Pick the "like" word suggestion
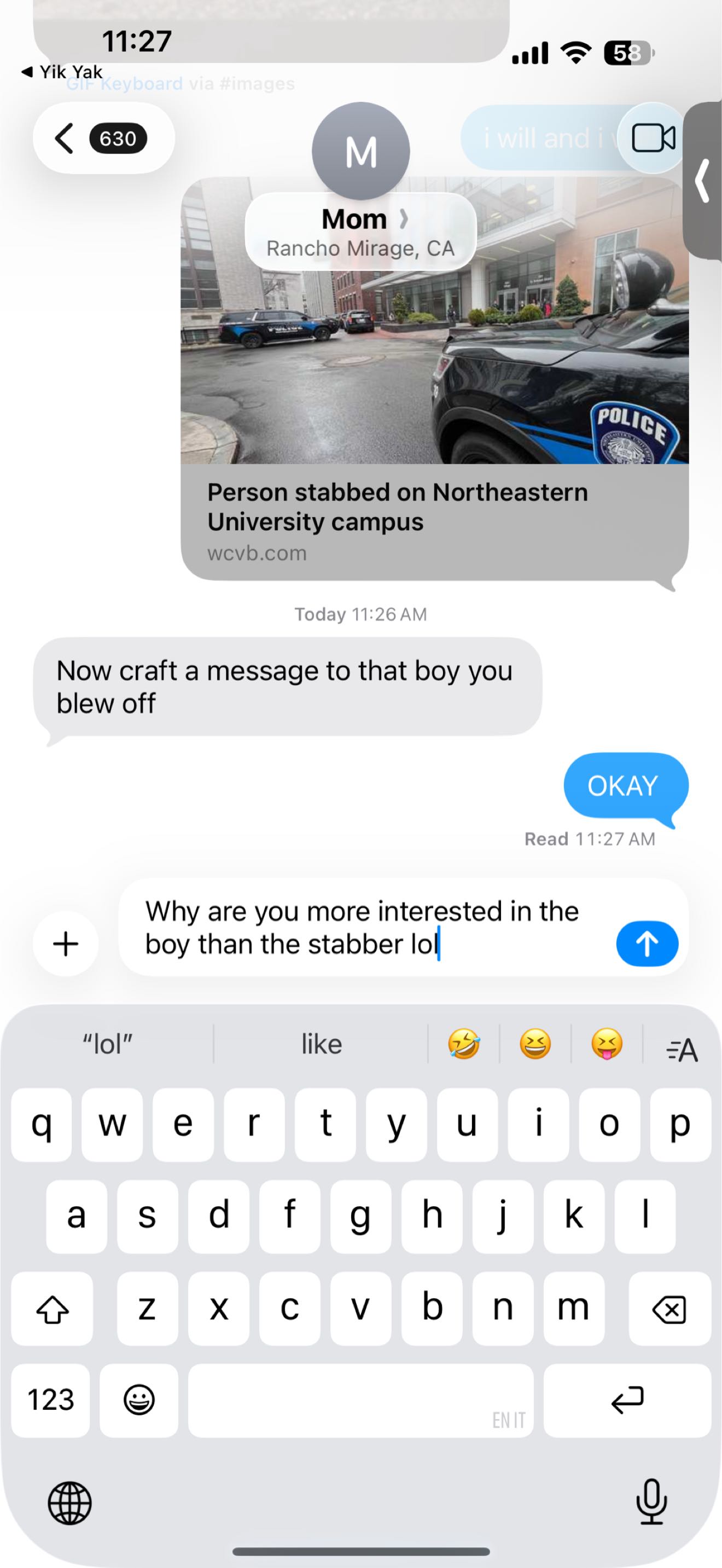Image resolution: width=722 pixels, height=1568 pixels. click(x=321, y=1045)
